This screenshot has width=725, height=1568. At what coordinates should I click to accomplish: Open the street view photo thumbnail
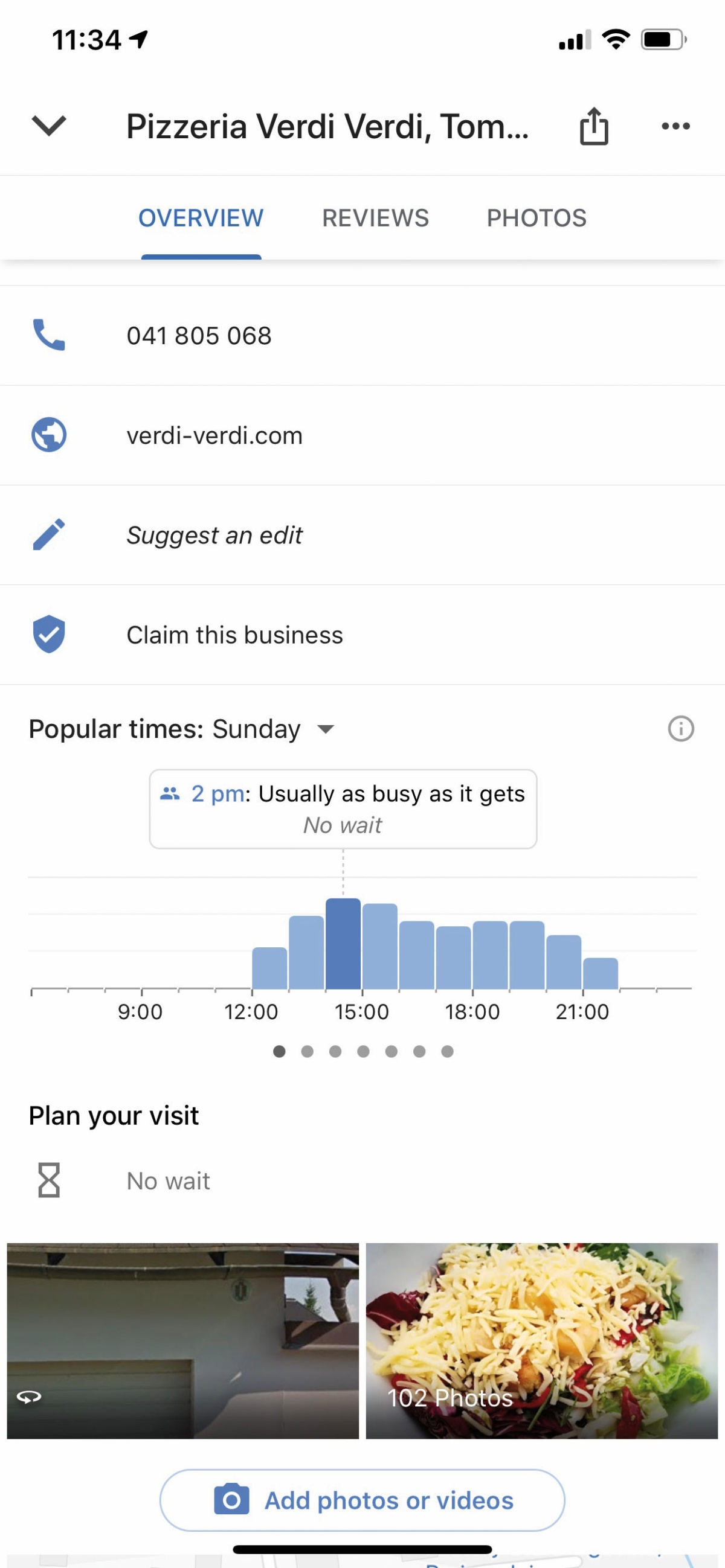183,1341
